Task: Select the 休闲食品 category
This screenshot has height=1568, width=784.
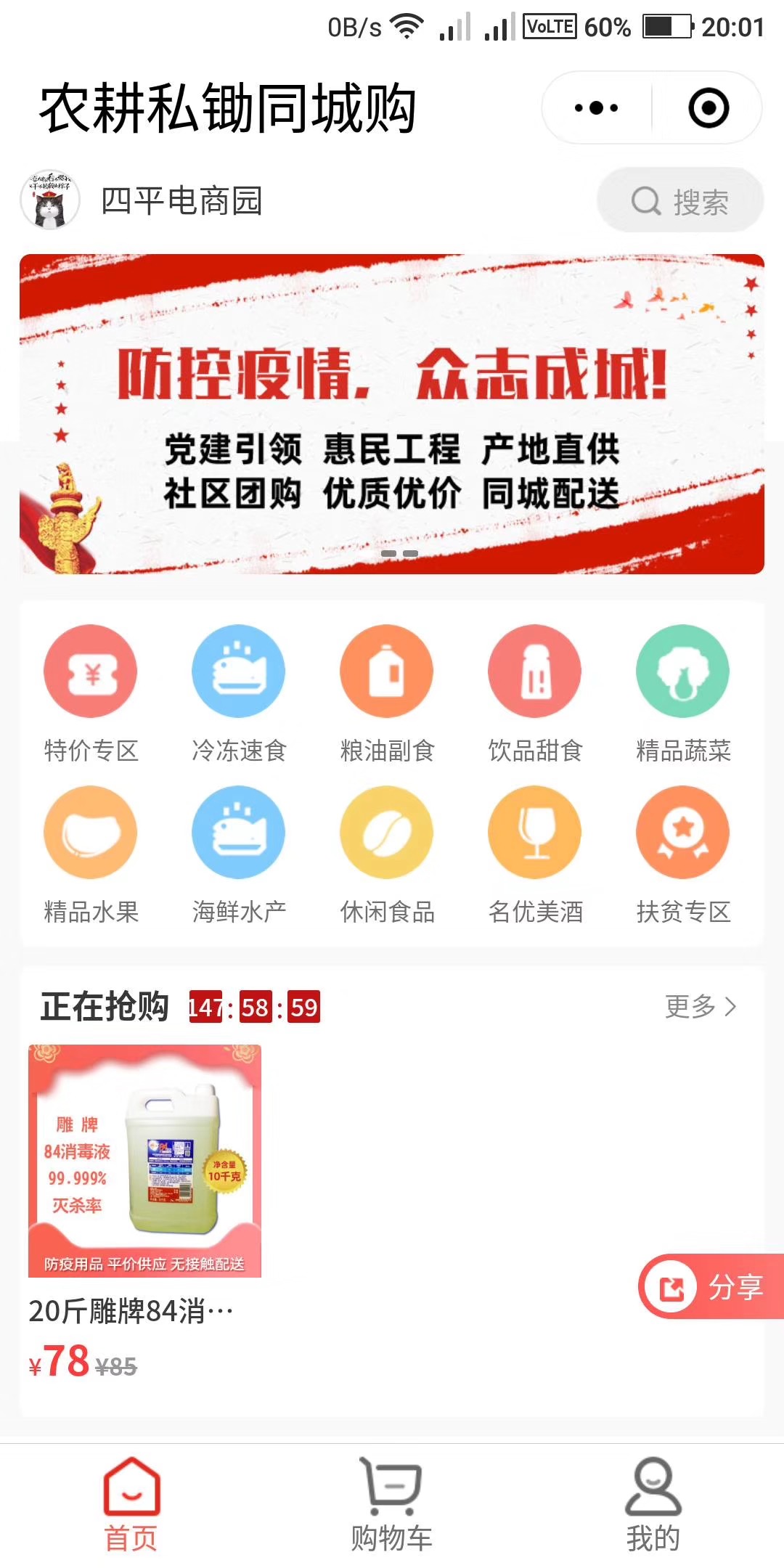Action: pyautogui.click(x=387, y=854)
